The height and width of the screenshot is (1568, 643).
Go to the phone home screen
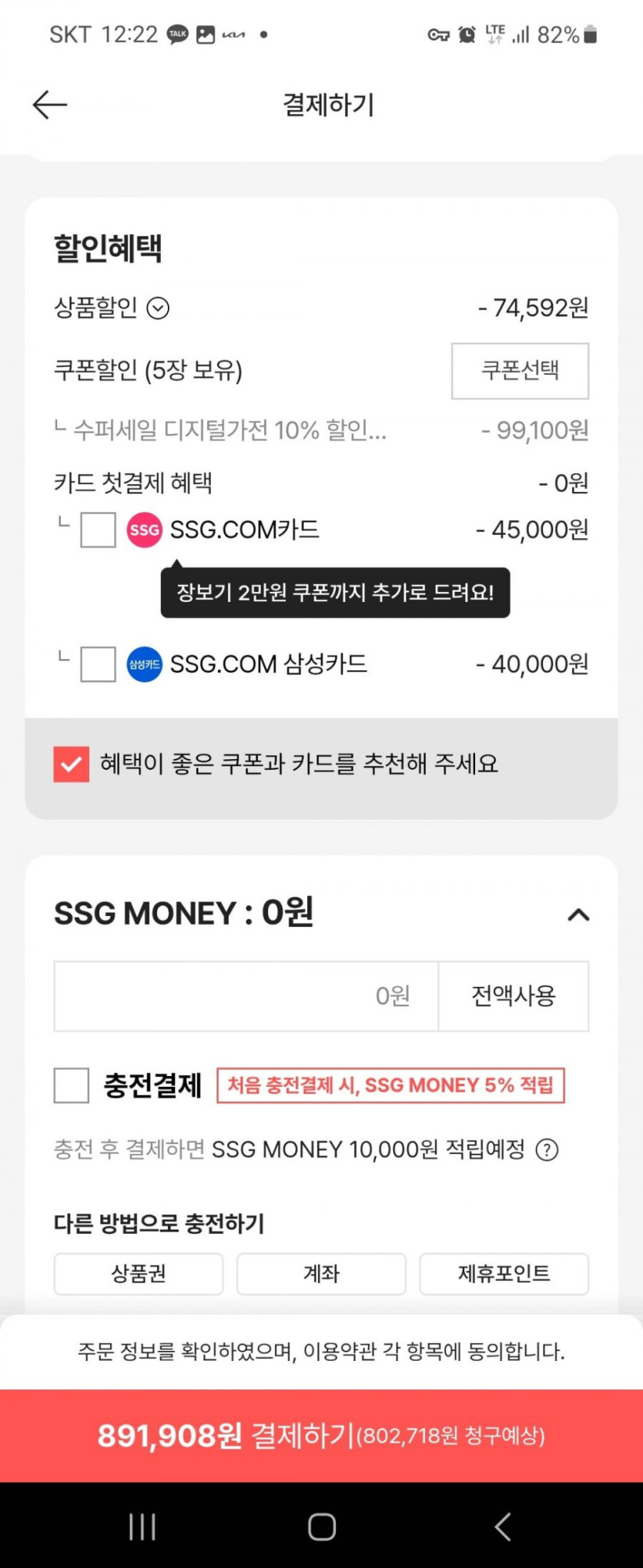point(321,1526)
